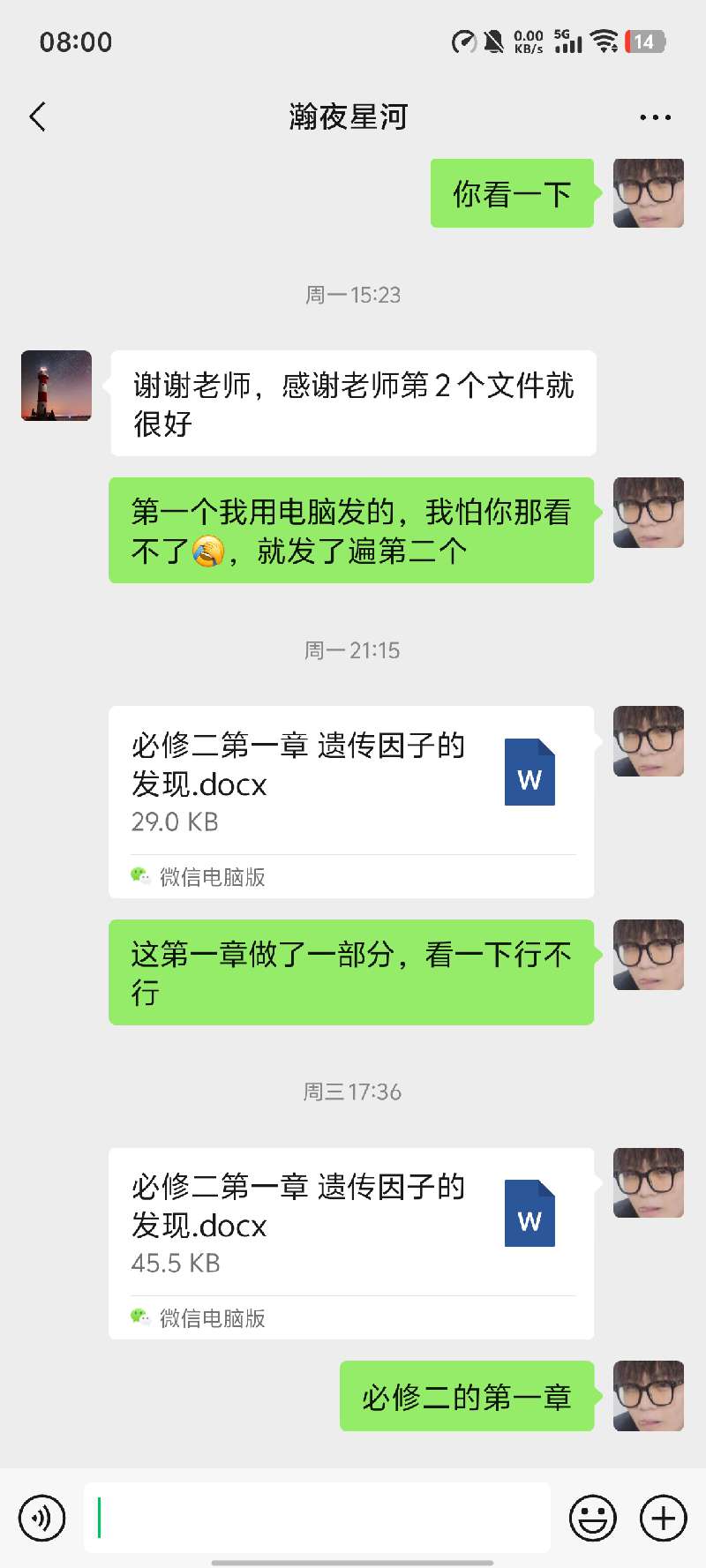The image size is (706, 1568).
Task: Tap the lighthouse avatar of the contact
Action: click(56, 386)
